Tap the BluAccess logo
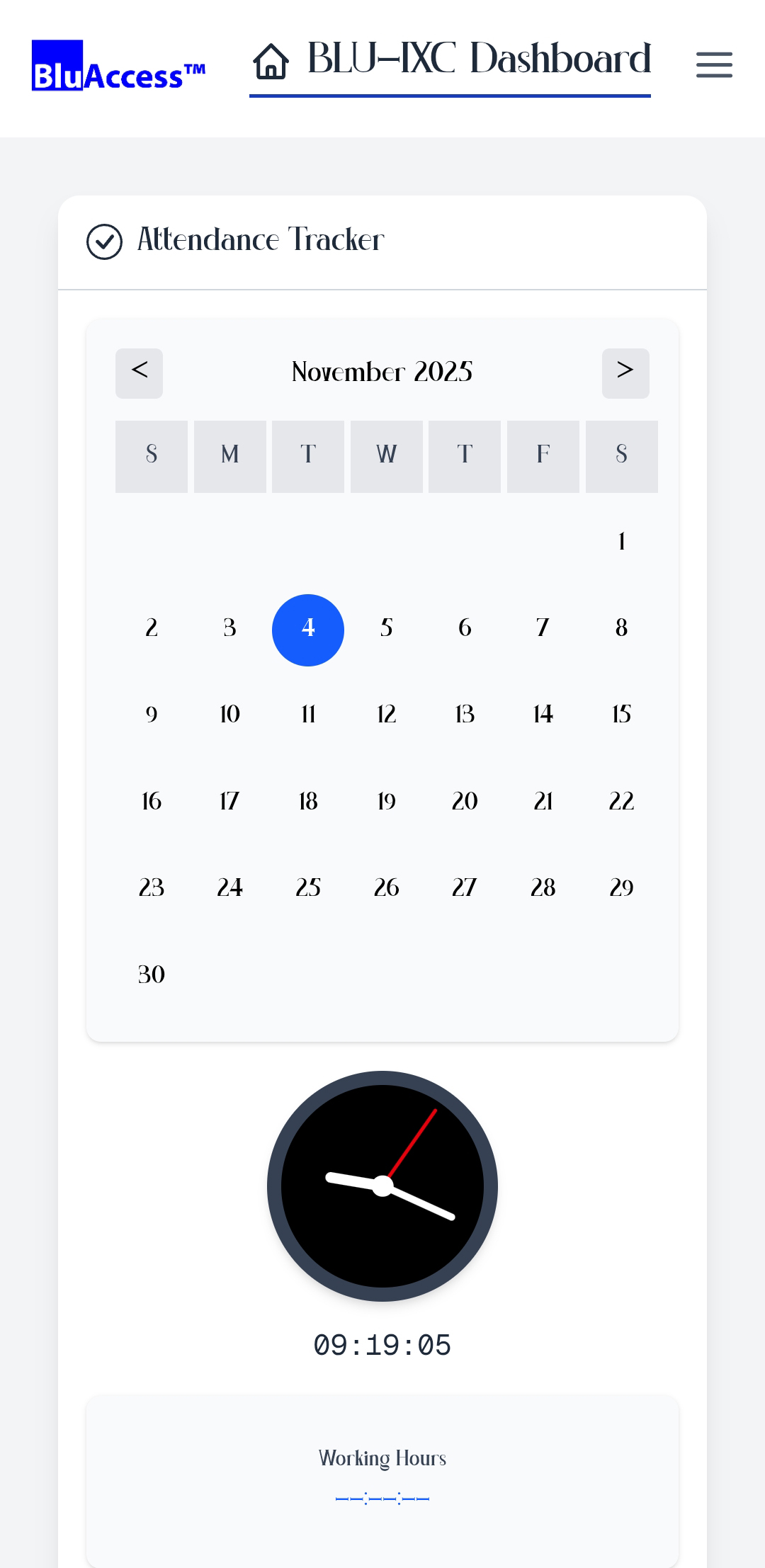This screenshot has height=1568, width=765. [118, 67]
